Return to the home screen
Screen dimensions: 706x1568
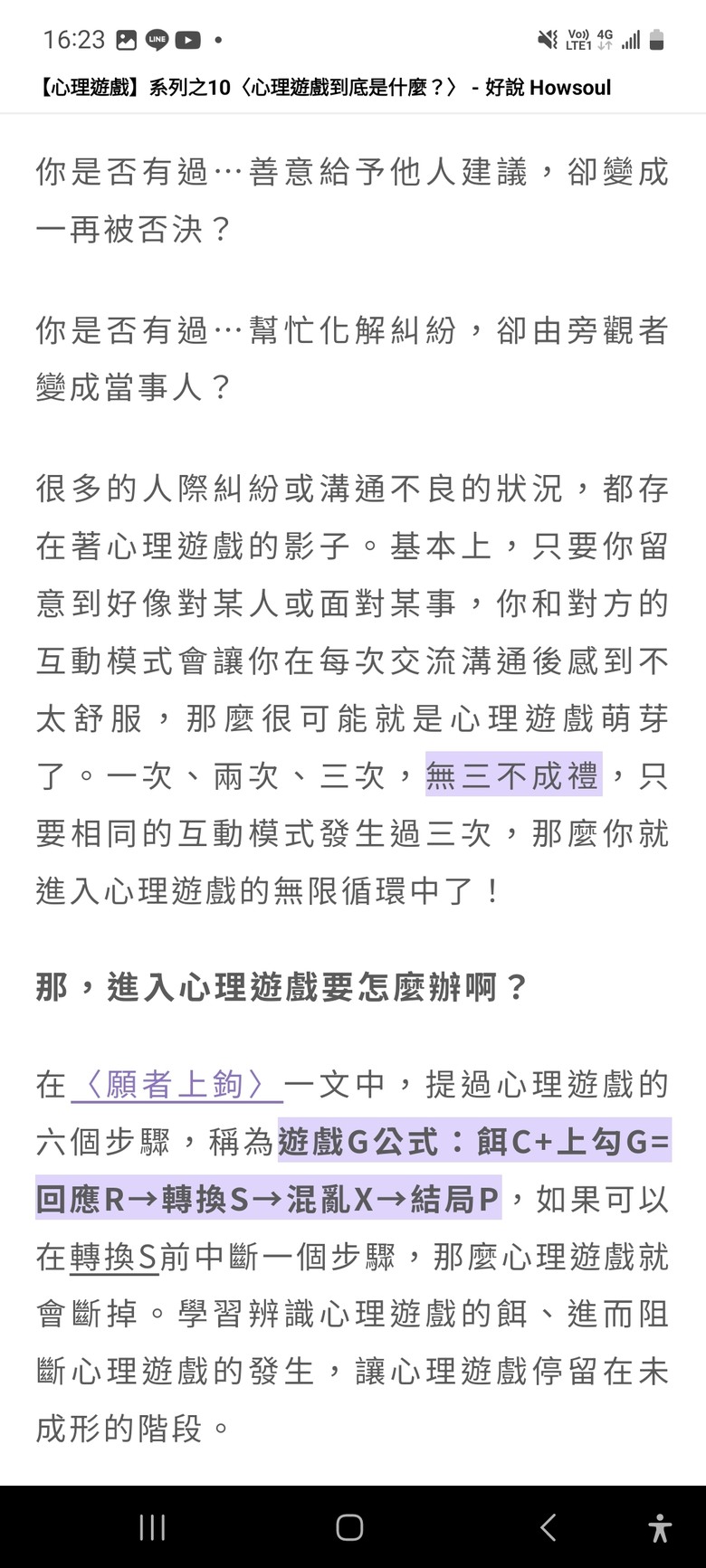[x=349, y=1527]
